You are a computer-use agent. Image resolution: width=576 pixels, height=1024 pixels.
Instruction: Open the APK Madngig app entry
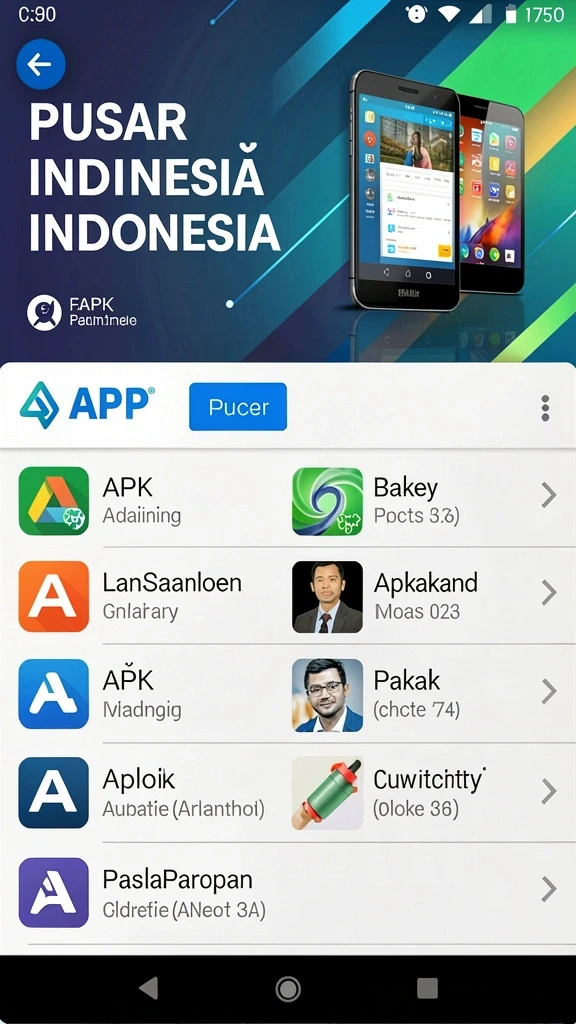click(x=144, y=694)
